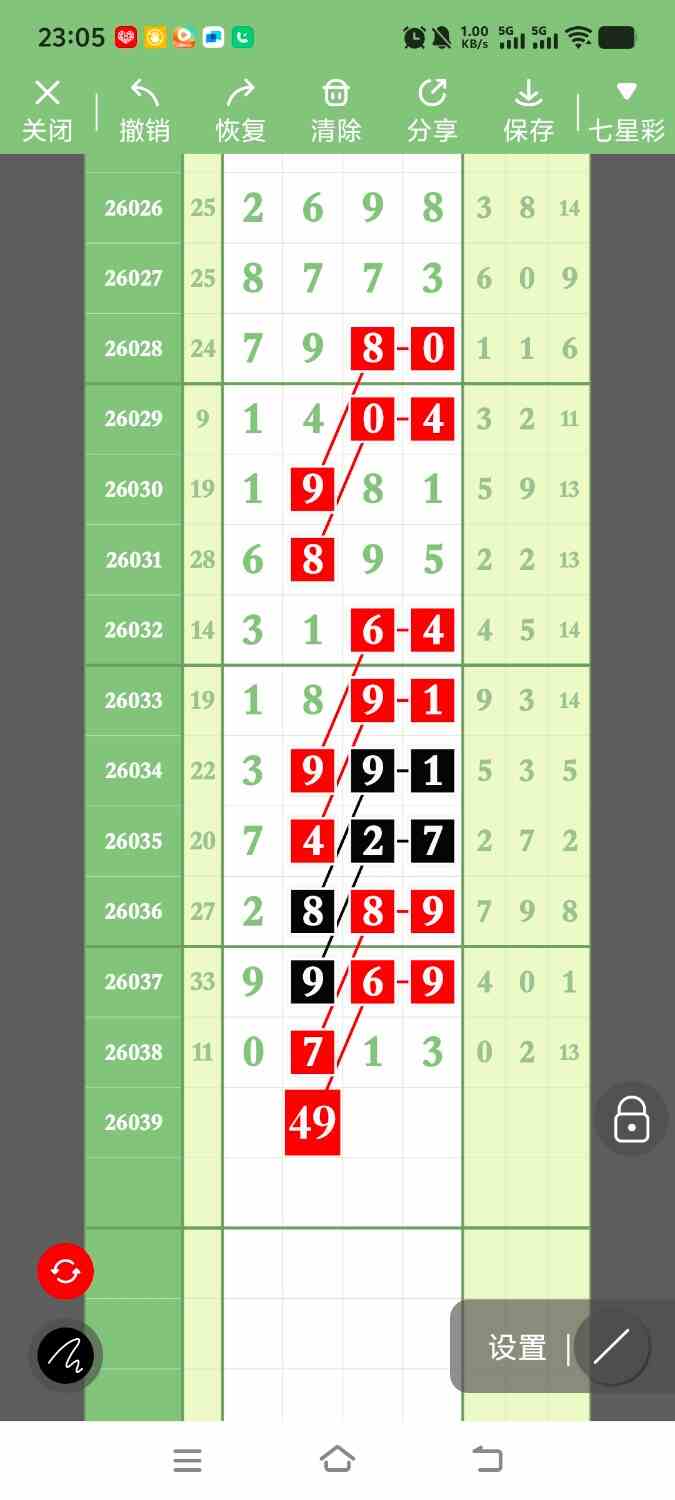Viewport: 675px width, 1500px height.
Task: Open 设置 settings panel
Action: (517, 1348)
